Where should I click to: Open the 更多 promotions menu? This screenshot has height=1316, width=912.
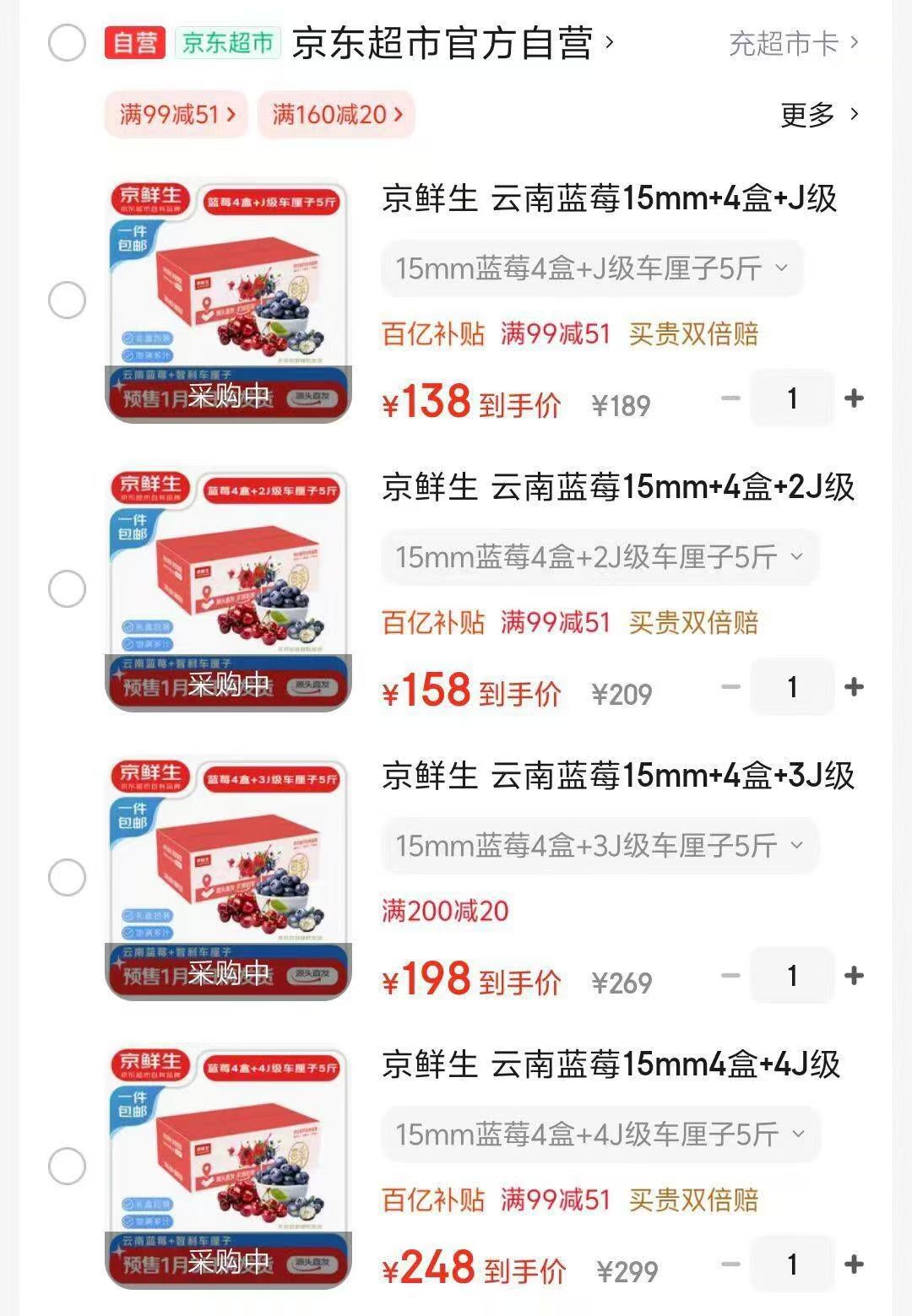[810, 116]
